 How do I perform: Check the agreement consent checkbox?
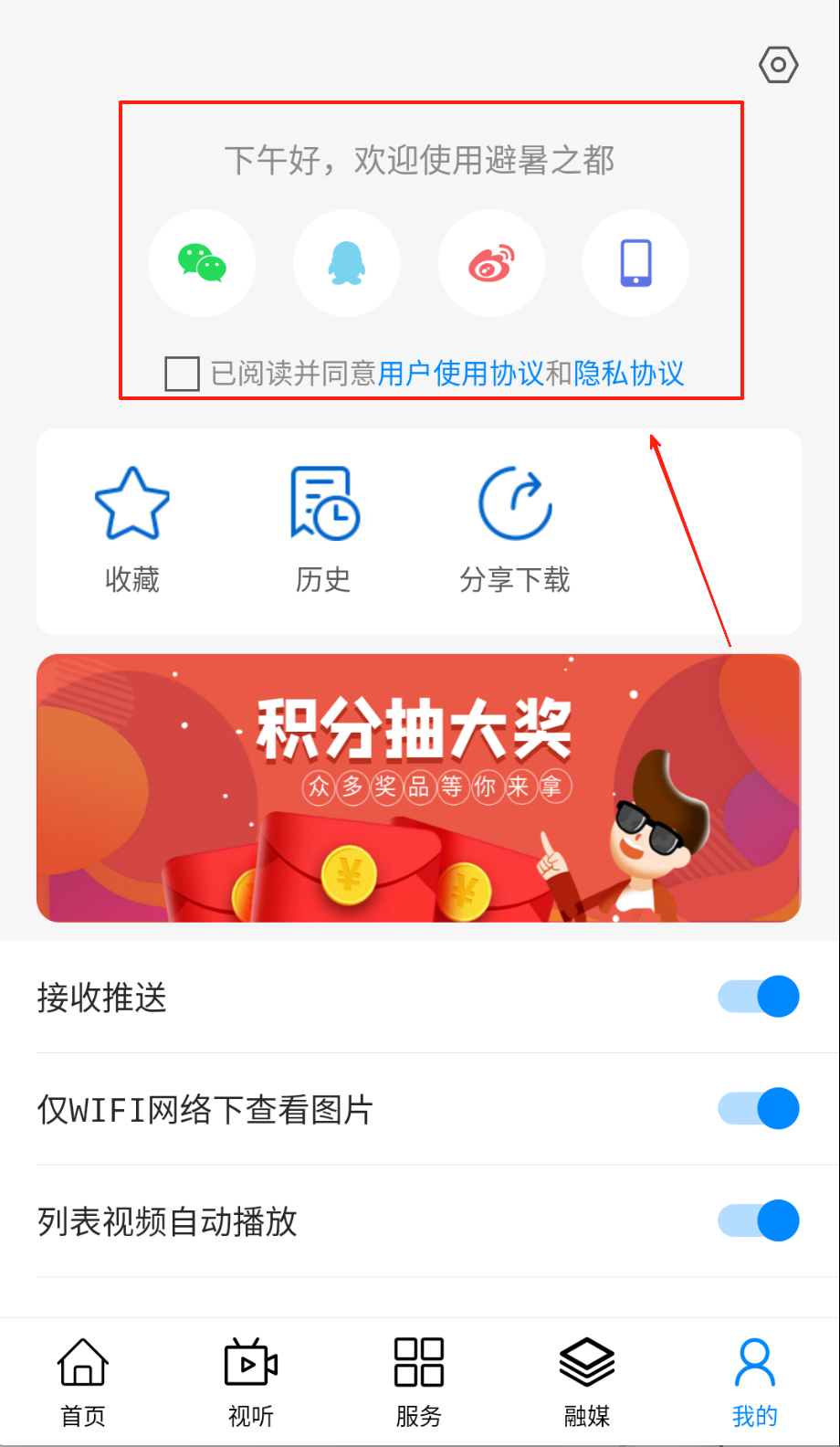[183, 374]
